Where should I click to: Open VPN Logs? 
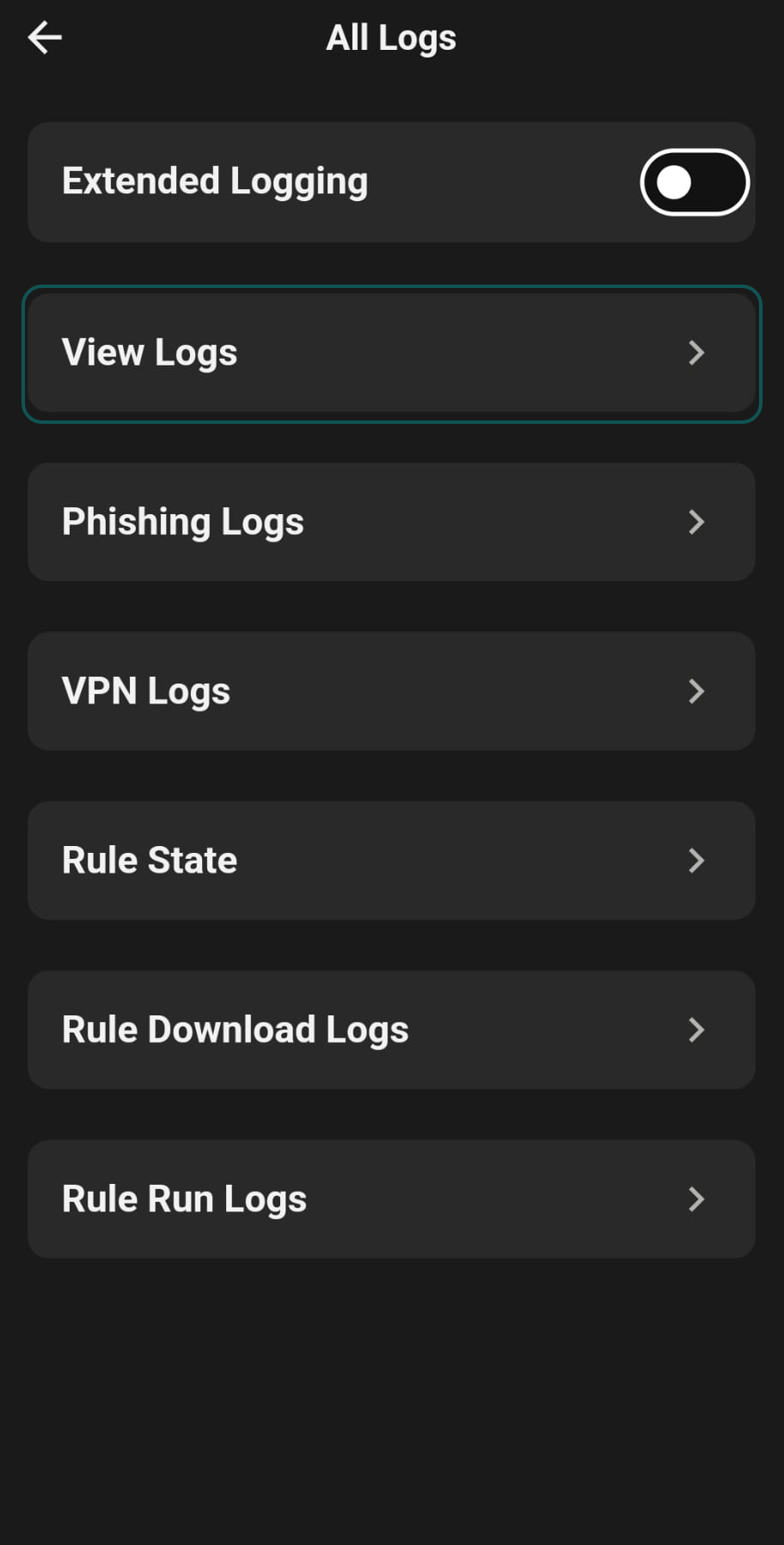pyautogui.click(x=392, y=691)
